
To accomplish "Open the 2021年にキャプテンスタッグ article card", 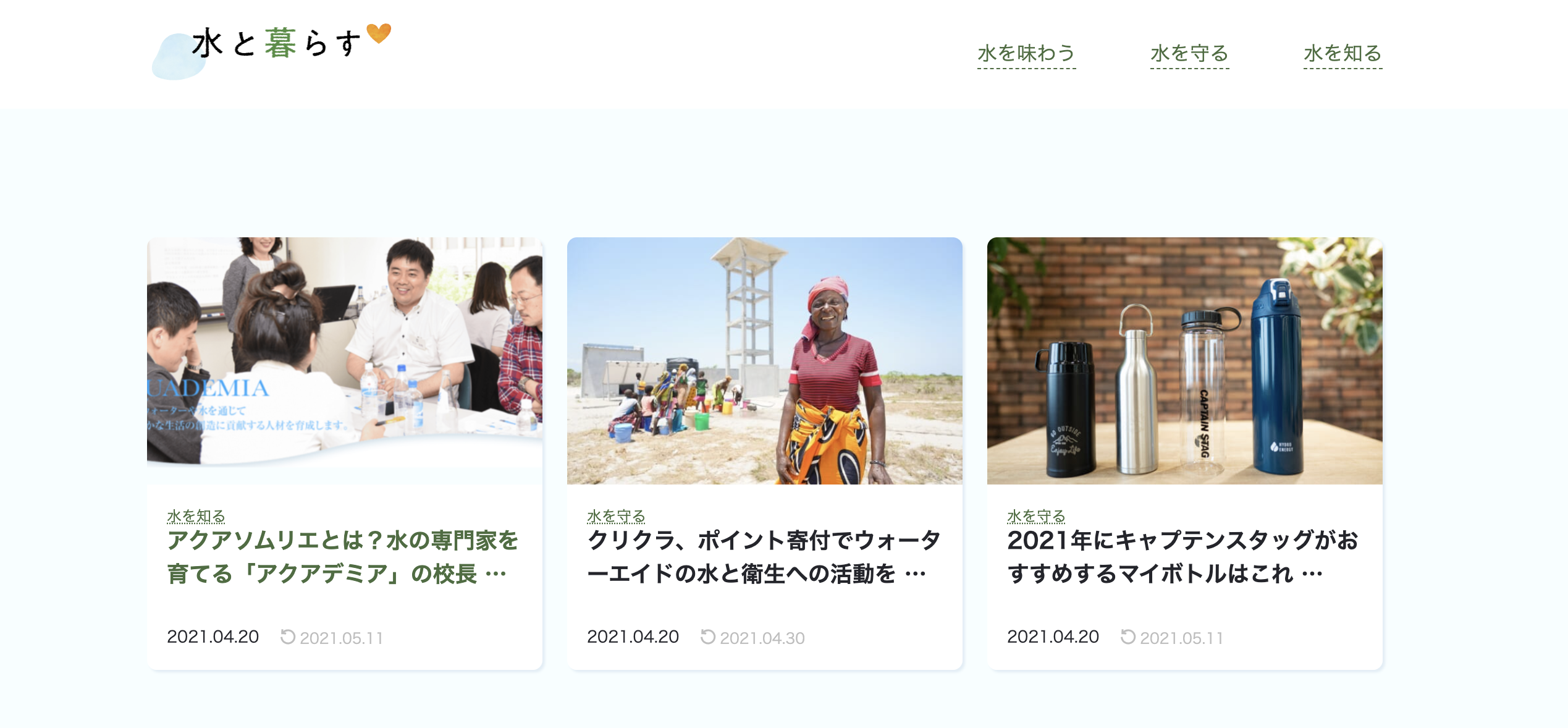I will coord(1183,556).
